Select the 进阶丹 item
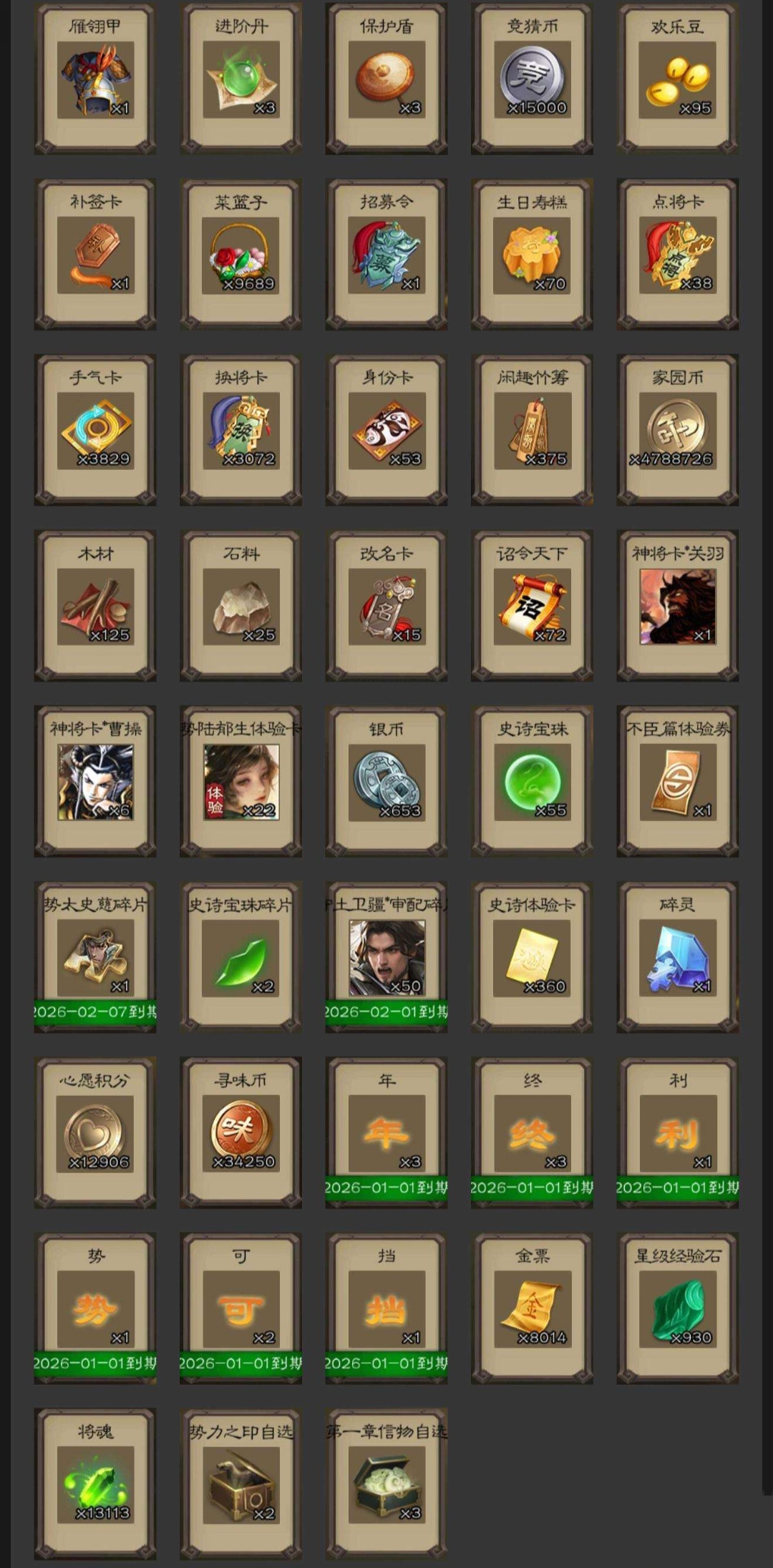This screenshot has height=1568, width=773. point(240,78)
